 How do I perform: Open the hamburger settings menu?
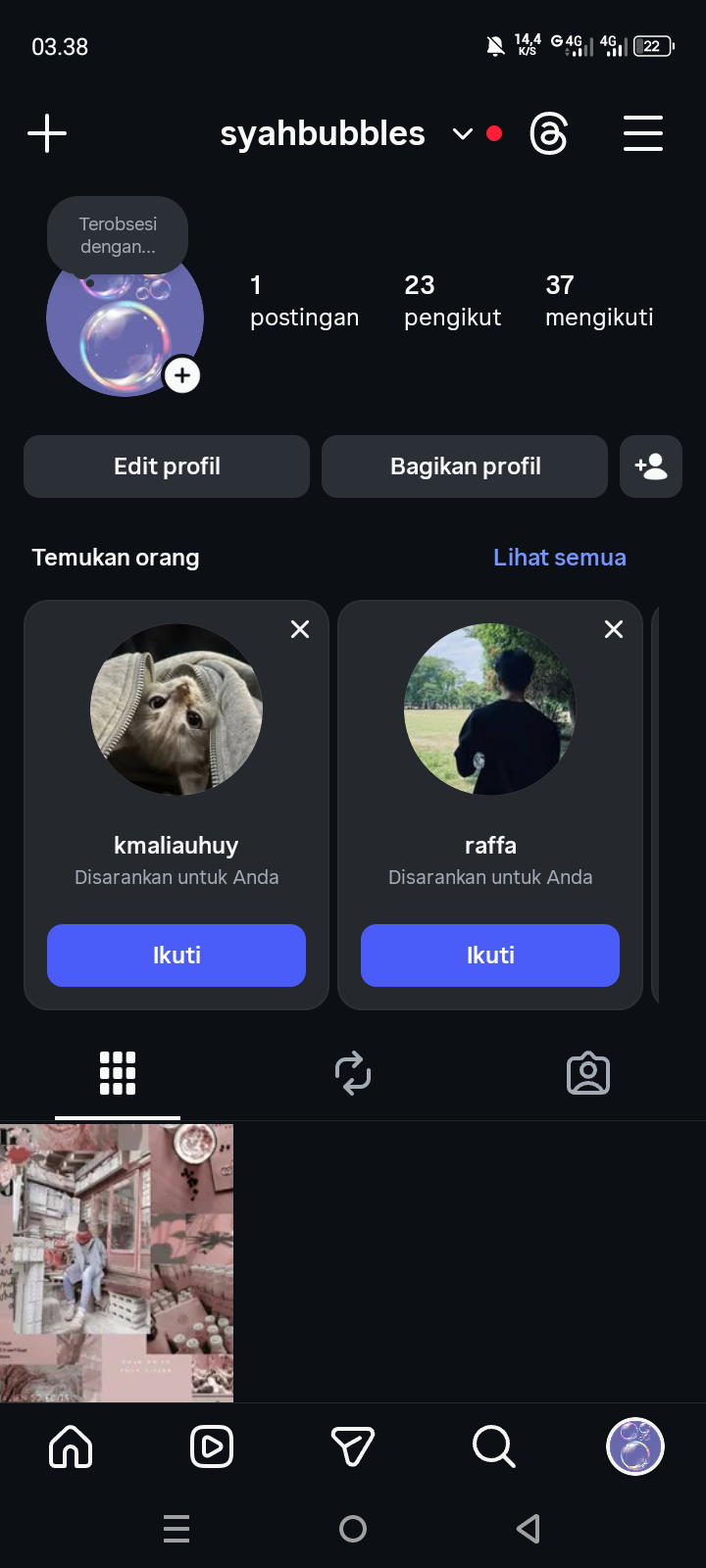[x=643, y=133]
